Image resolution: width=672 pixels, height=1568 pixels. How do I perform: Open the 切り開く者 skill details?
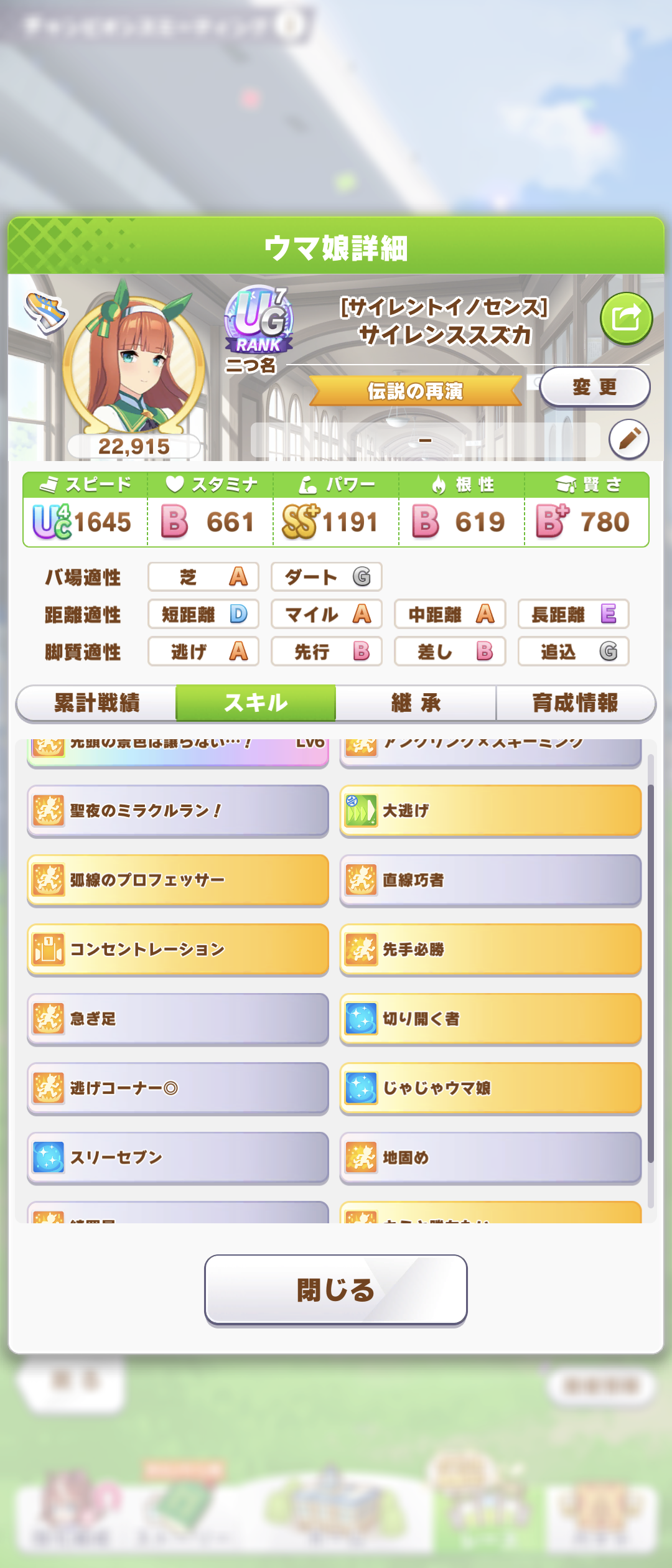coord(490,1019)
